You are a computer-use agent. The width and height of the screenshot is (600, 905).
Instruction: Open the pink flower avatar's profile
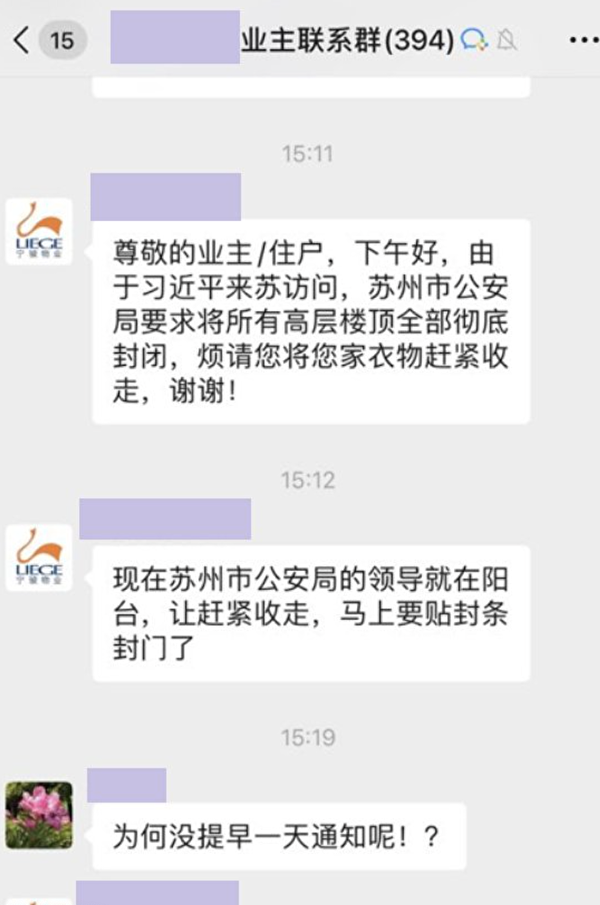[x=40, y=815]
